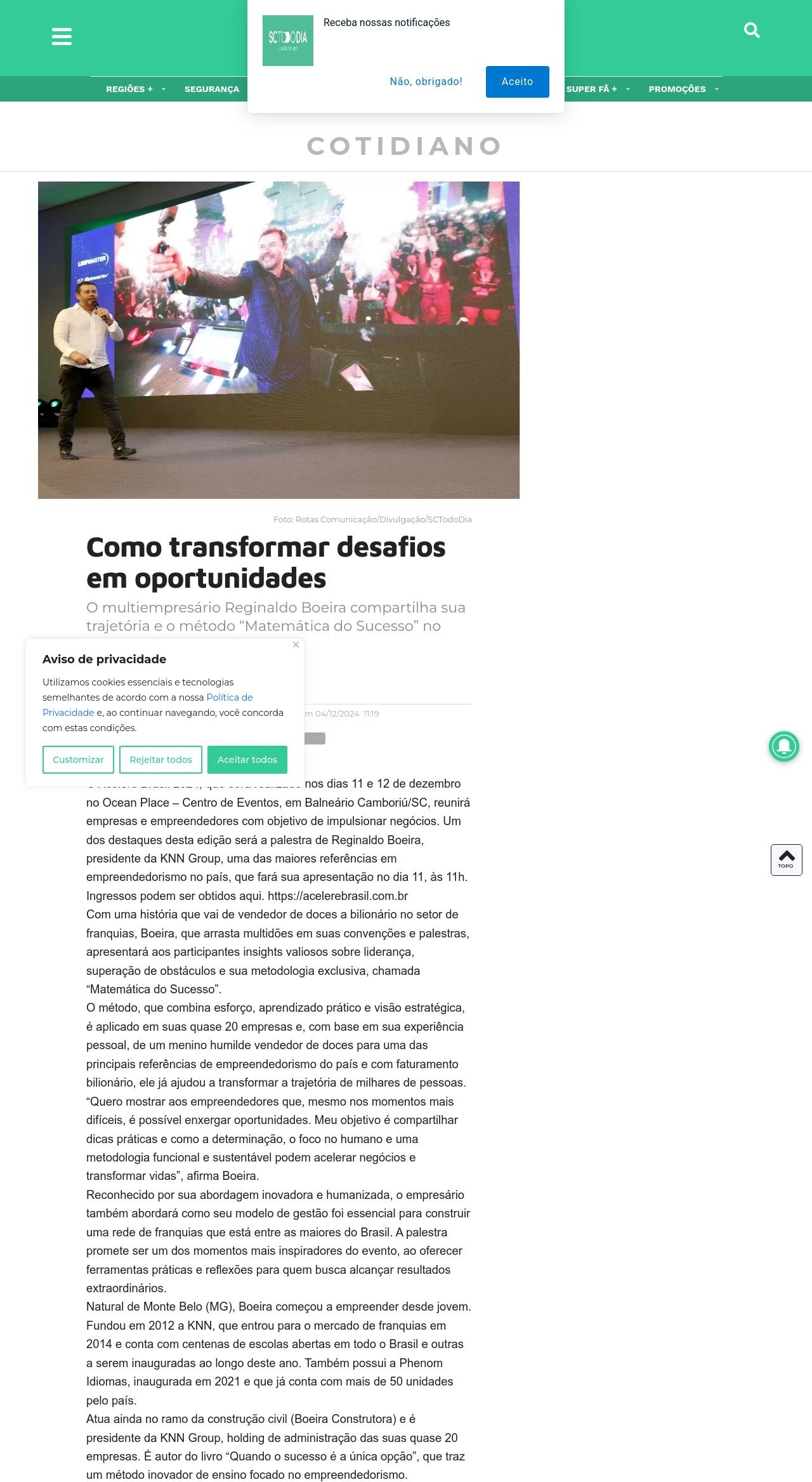
Task: Tap the green notification bell button
Action: [784, 746]
